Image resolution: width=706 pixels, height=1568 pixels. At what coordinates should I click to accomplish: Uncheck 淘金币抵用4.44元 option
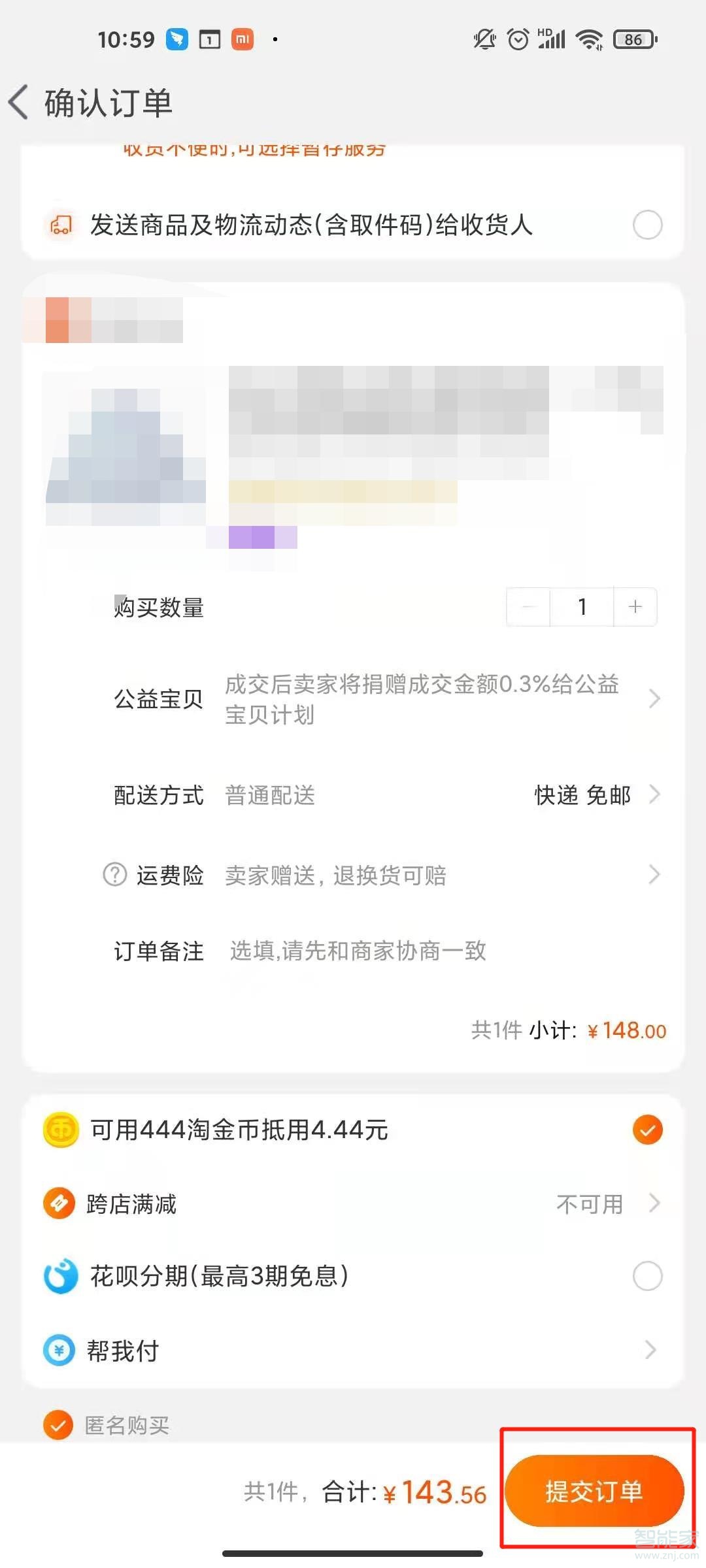tap(647, 1130)
